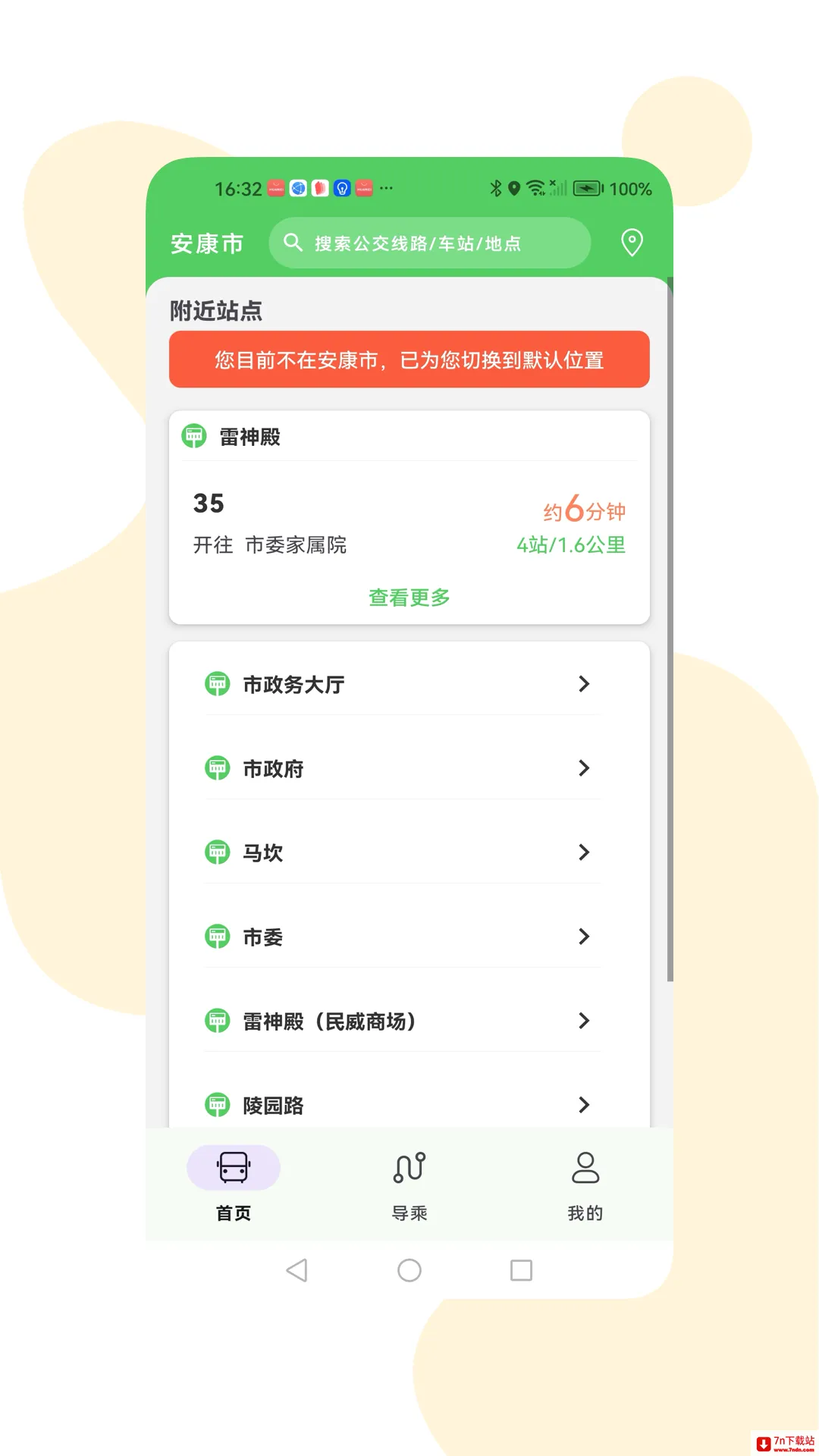Change city from 安康市

coord(207,243)
